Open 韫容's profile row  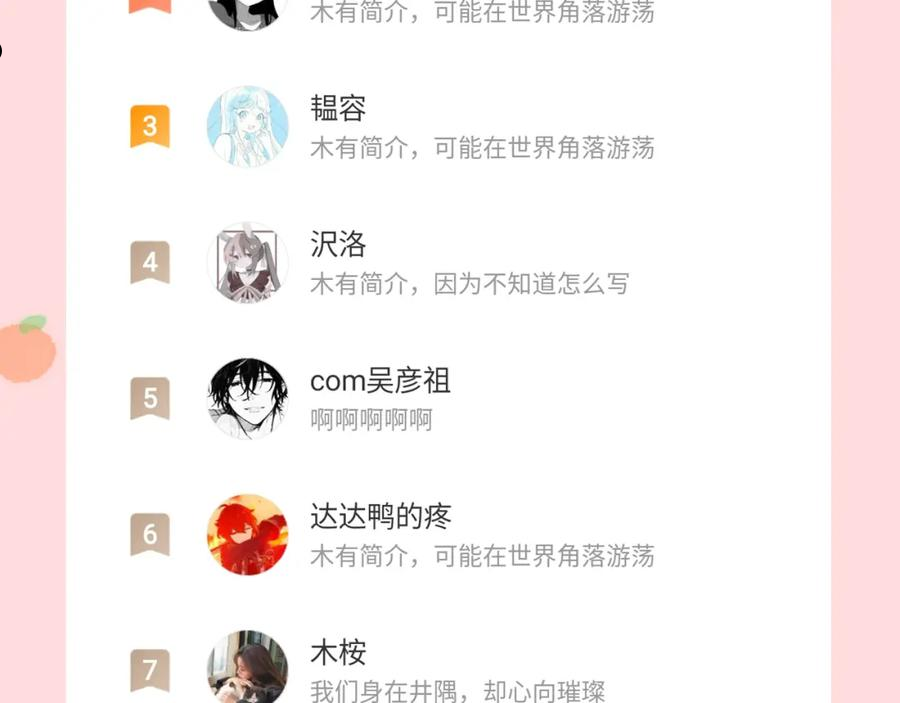(448, 126)
